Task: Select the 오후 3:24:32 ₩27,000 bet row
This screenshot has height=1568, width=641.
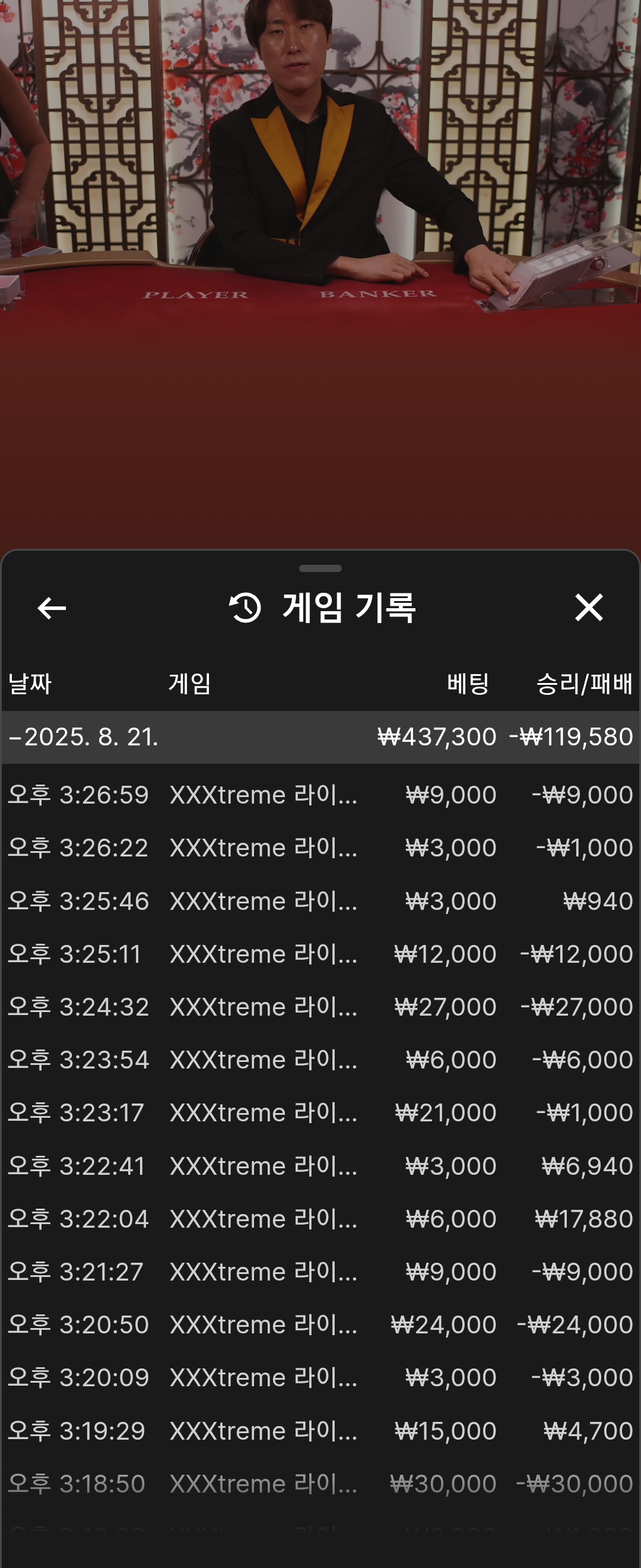Action: click(x=320, y=1007)
